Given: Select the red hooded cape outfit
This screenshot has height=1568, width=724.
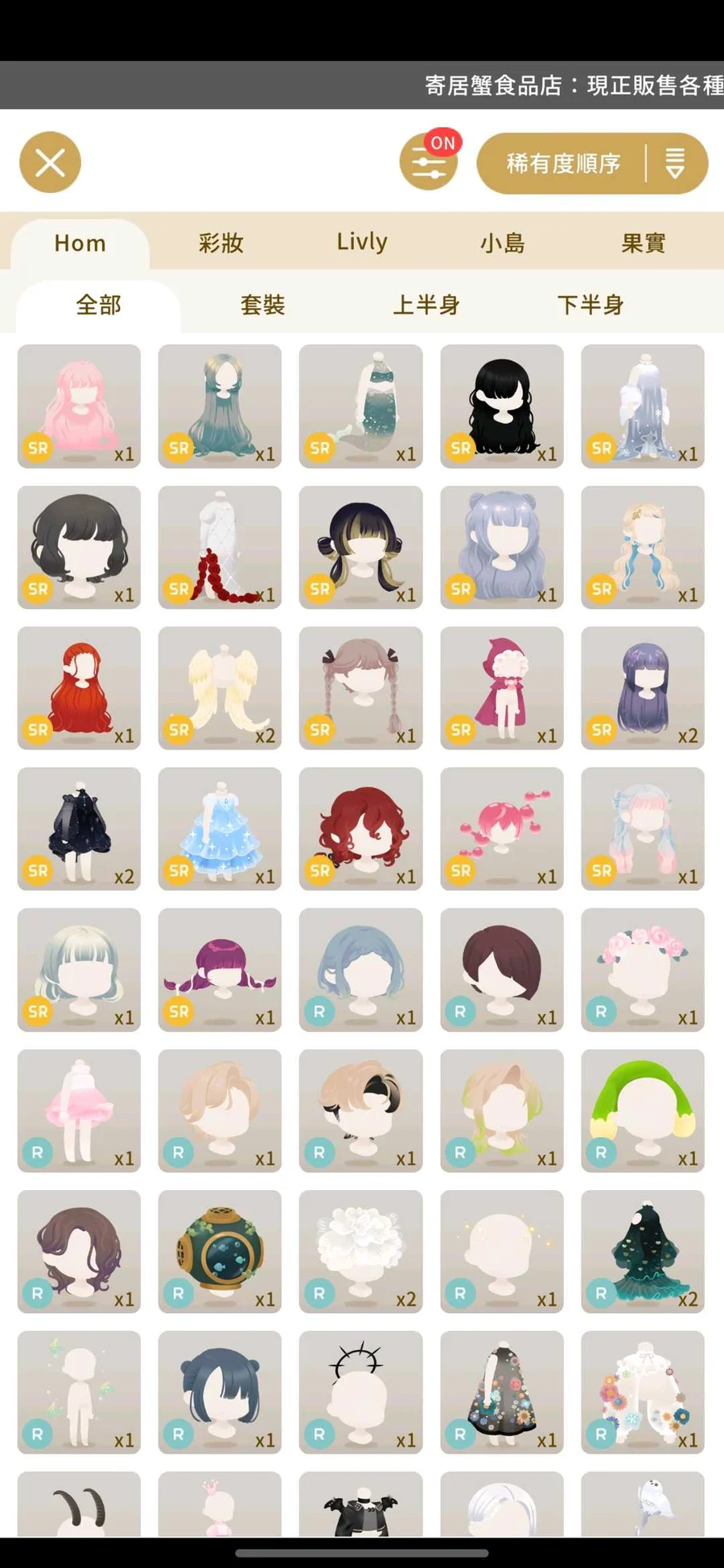Looking at the screenshot, I should pyautogui.click(x=502, y=688).
